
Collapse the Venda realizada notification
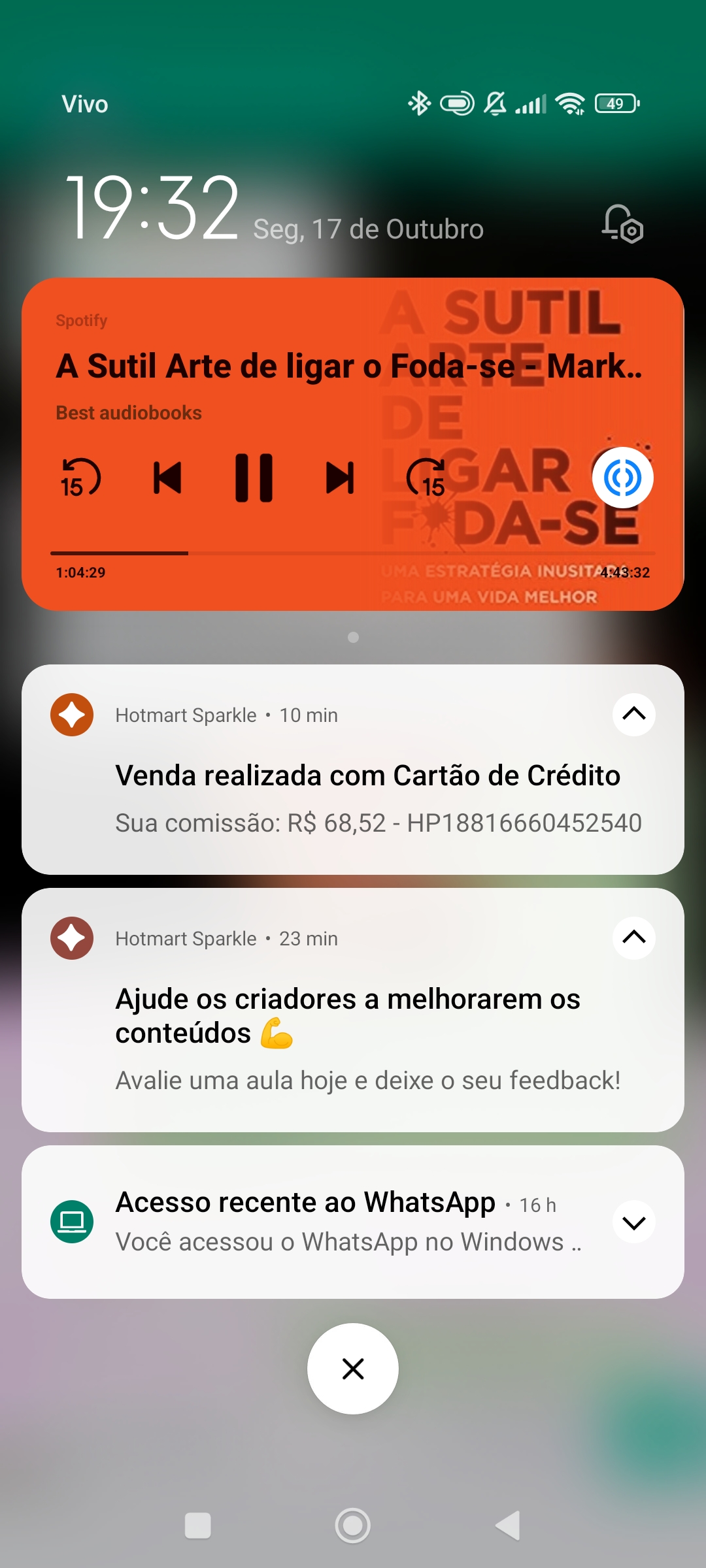coord(633,714)
